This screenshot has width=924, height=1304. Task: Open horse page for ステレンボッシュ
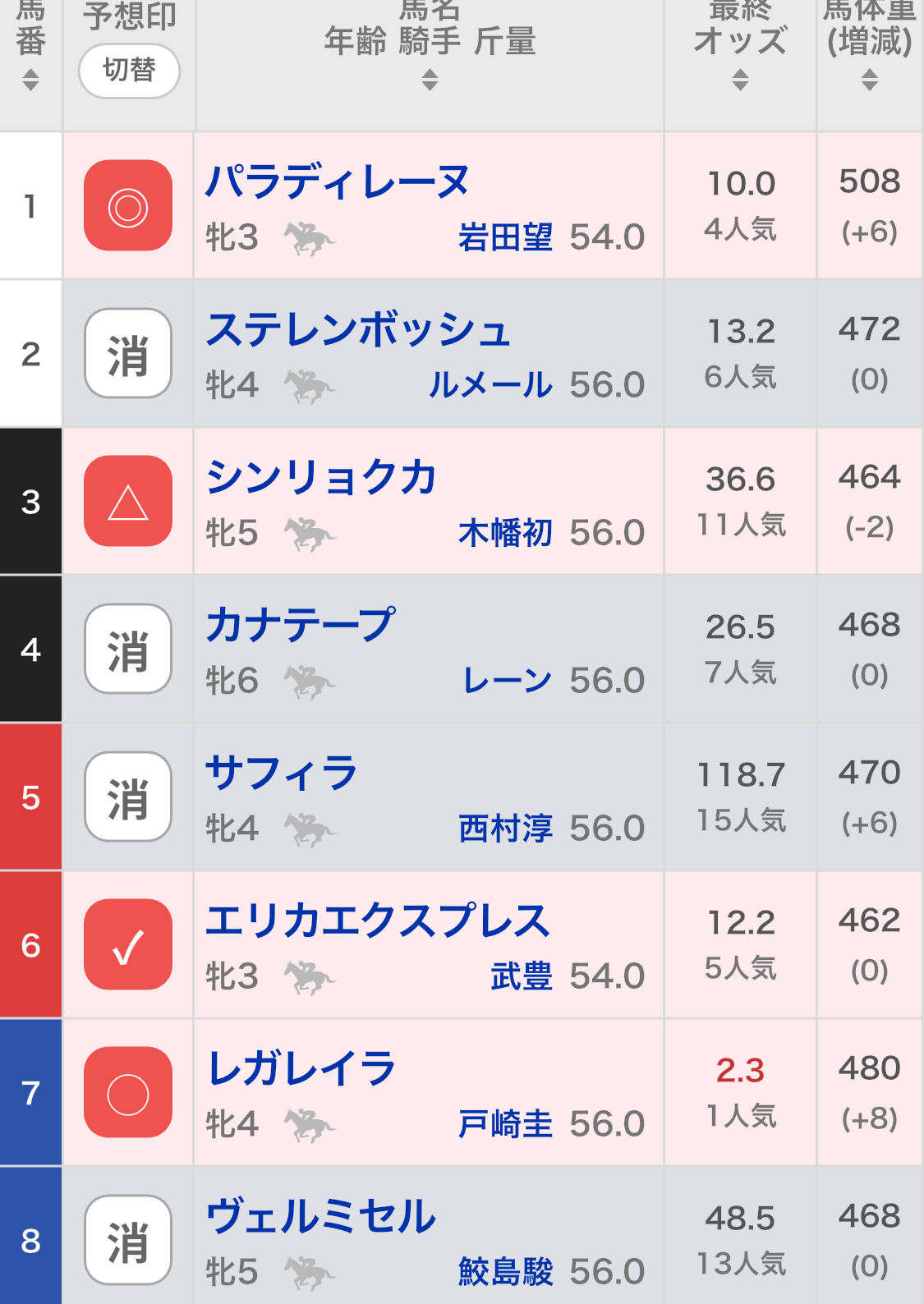358,329
